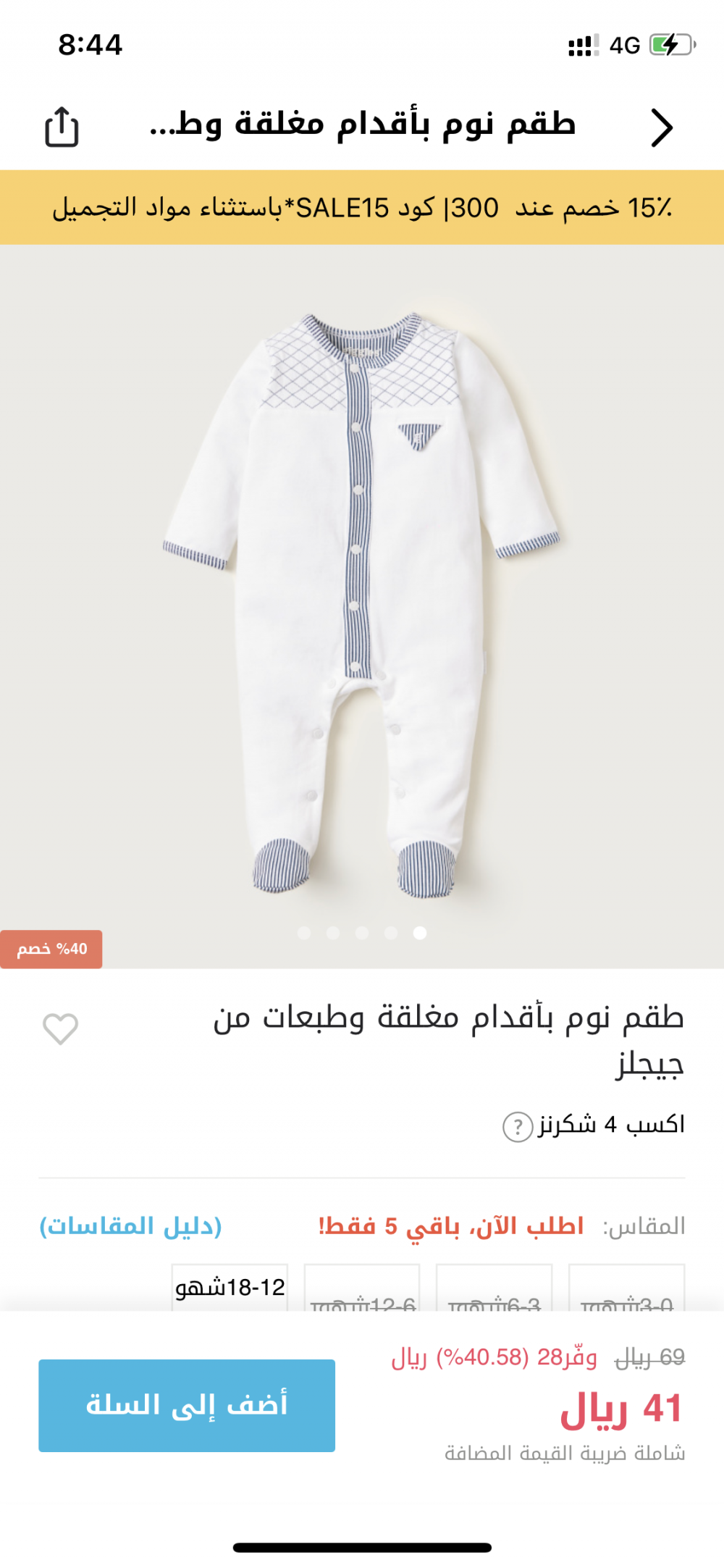Open the Shukrans info question mark
Image resolution: width=724 pixels, height=1568 pixels.
(518, 1127)
